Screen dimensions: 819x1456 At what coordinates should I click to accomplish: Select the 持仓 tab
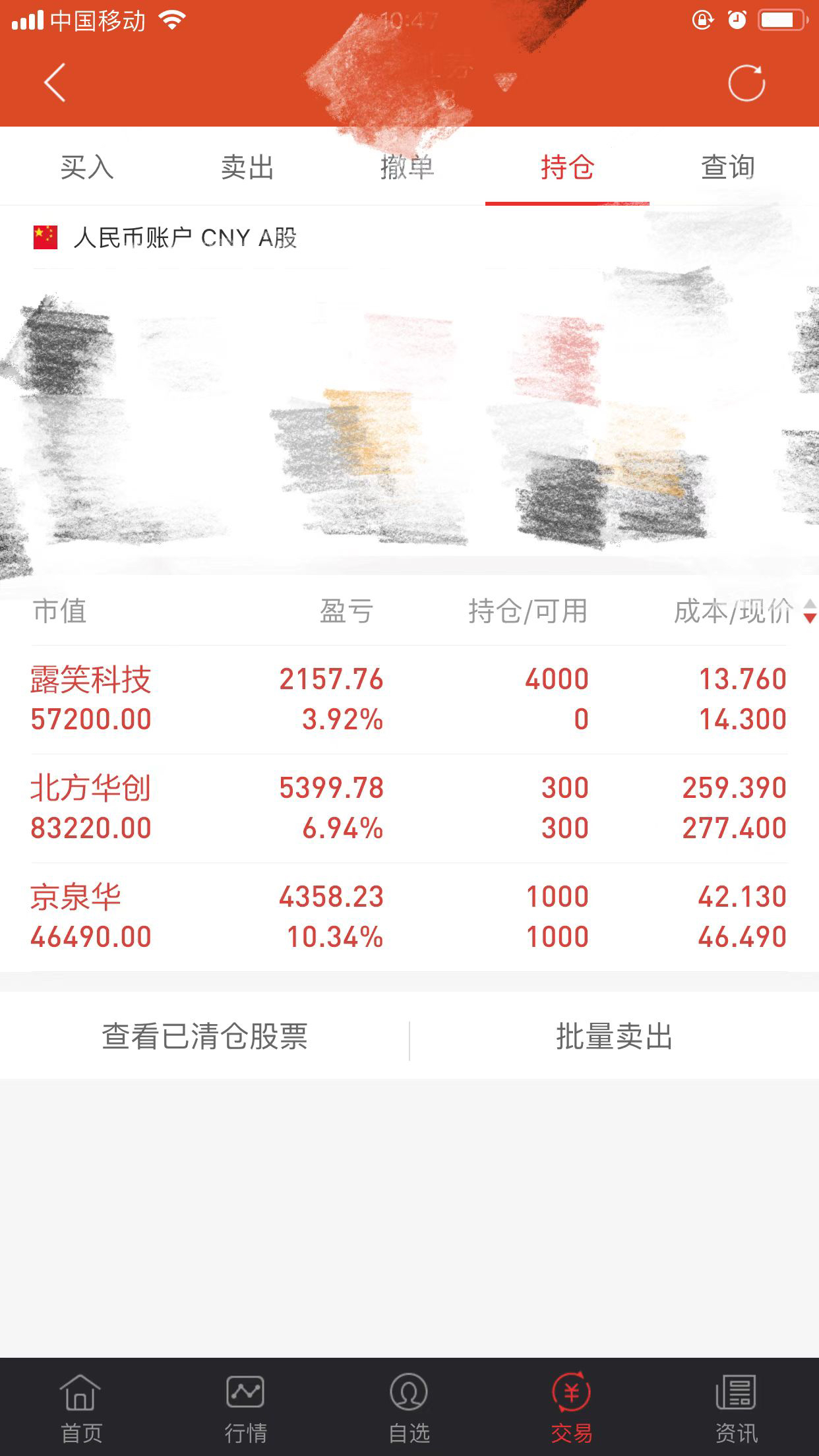click(x=567, y=167)
